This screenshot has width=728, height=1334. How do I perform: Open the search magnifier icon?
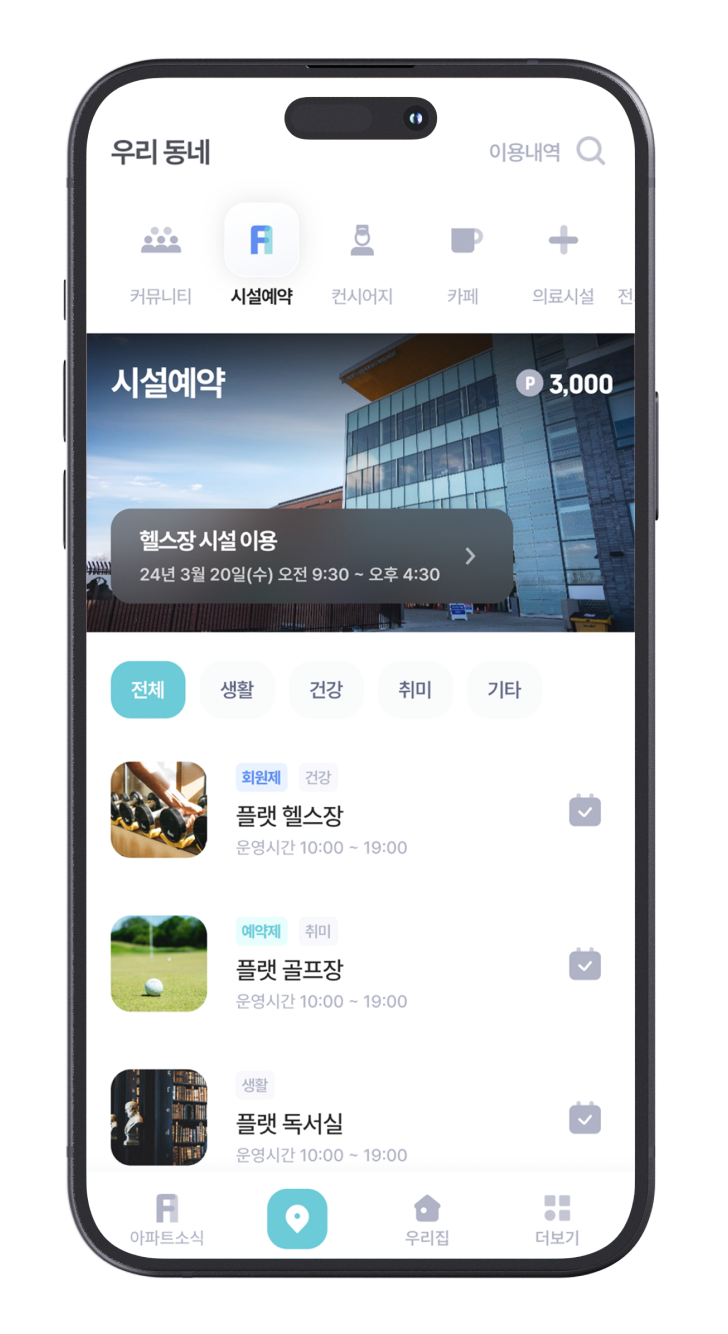coord(591,152)
